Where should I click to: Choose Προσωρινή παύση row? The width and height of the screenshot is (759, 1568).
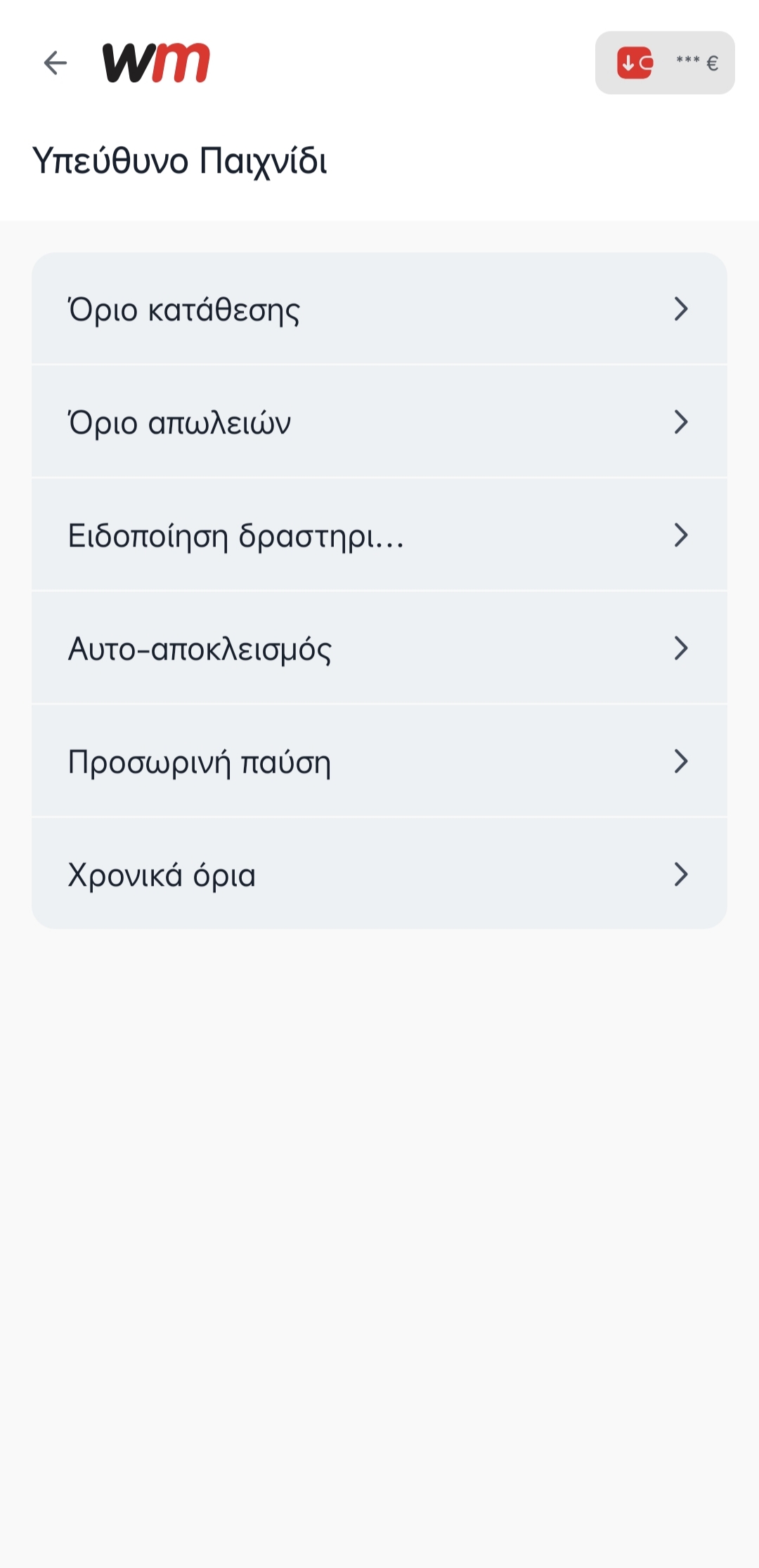pyautogui.click(x=379, y=761)
